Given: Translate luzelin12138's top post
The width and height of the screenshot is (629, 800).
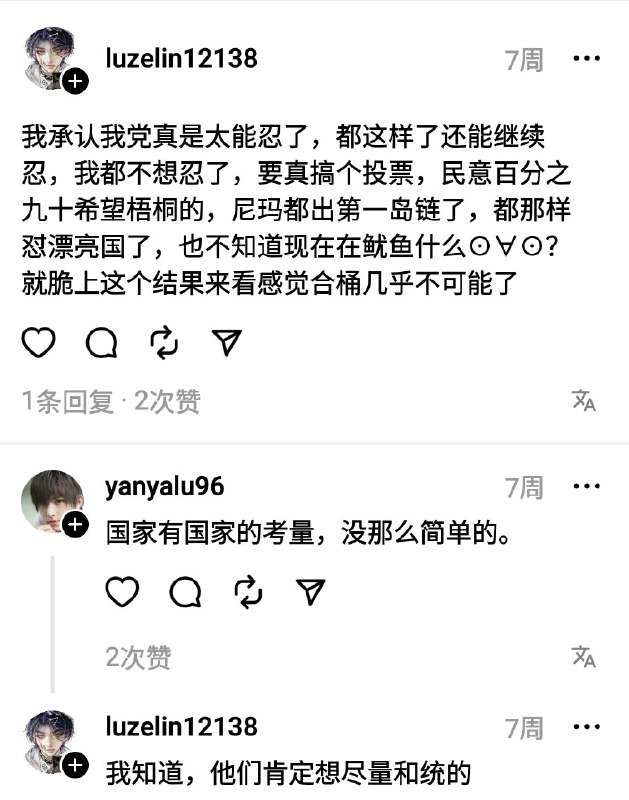Looking at the screenshot, I should coord(584,401).
